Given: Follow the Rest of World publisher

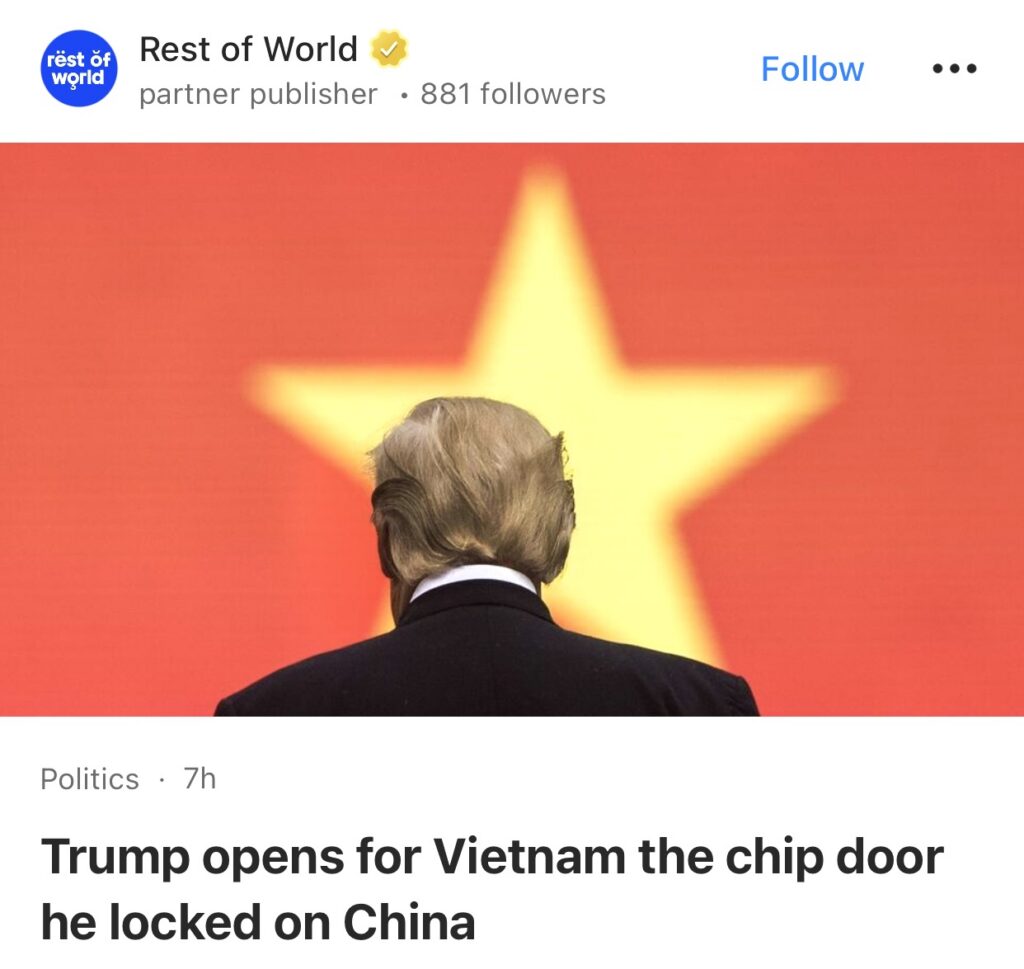Looking at the screenshot, I should [x=812, y=69].
